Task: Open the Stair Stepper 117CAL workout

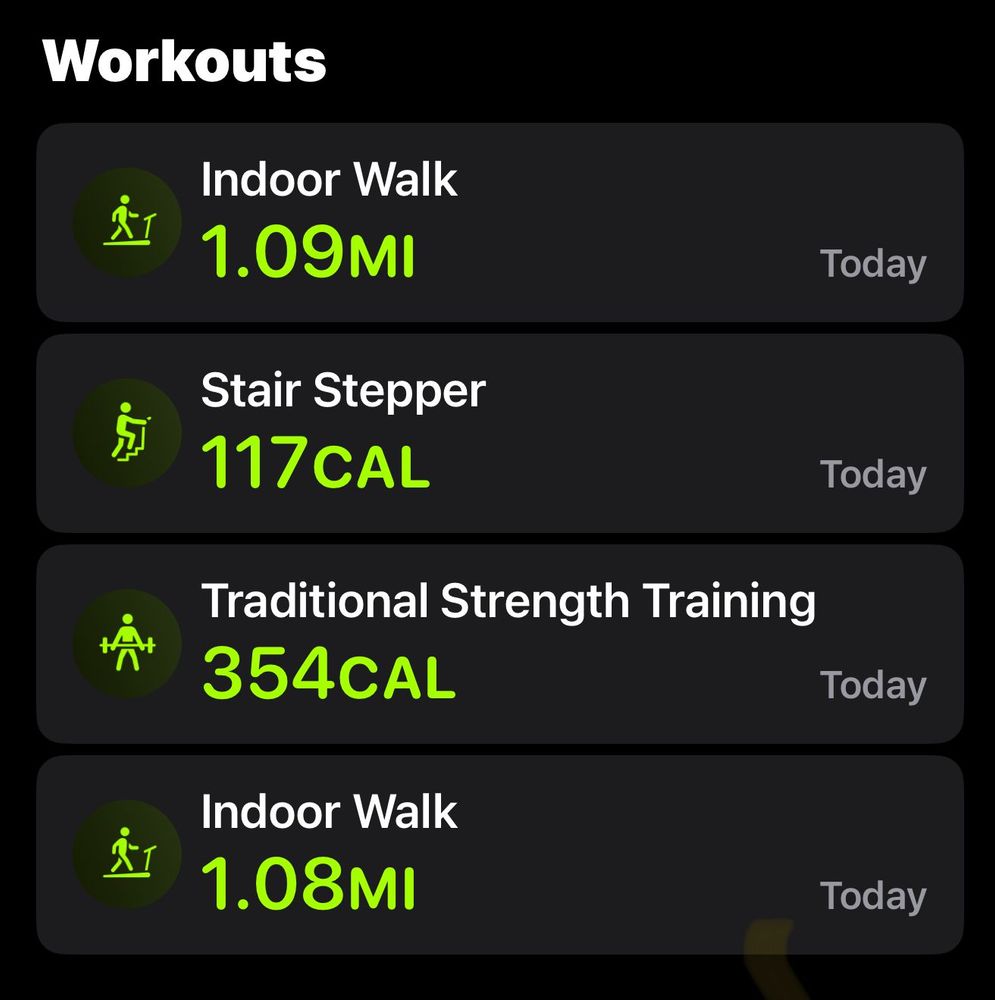Action: pos(499,433)
